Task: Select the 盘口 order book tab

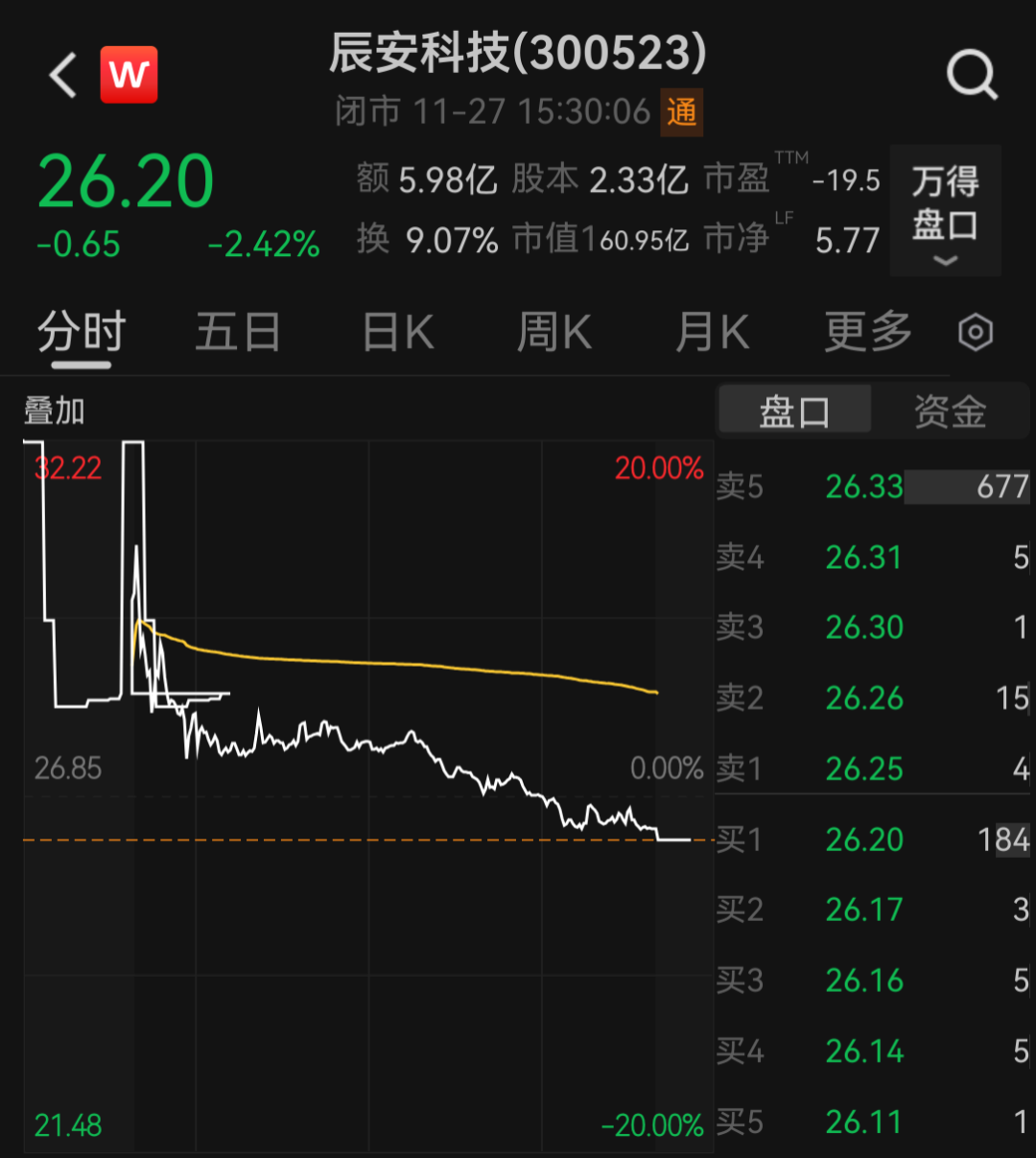Action: (x=794, y=412)
